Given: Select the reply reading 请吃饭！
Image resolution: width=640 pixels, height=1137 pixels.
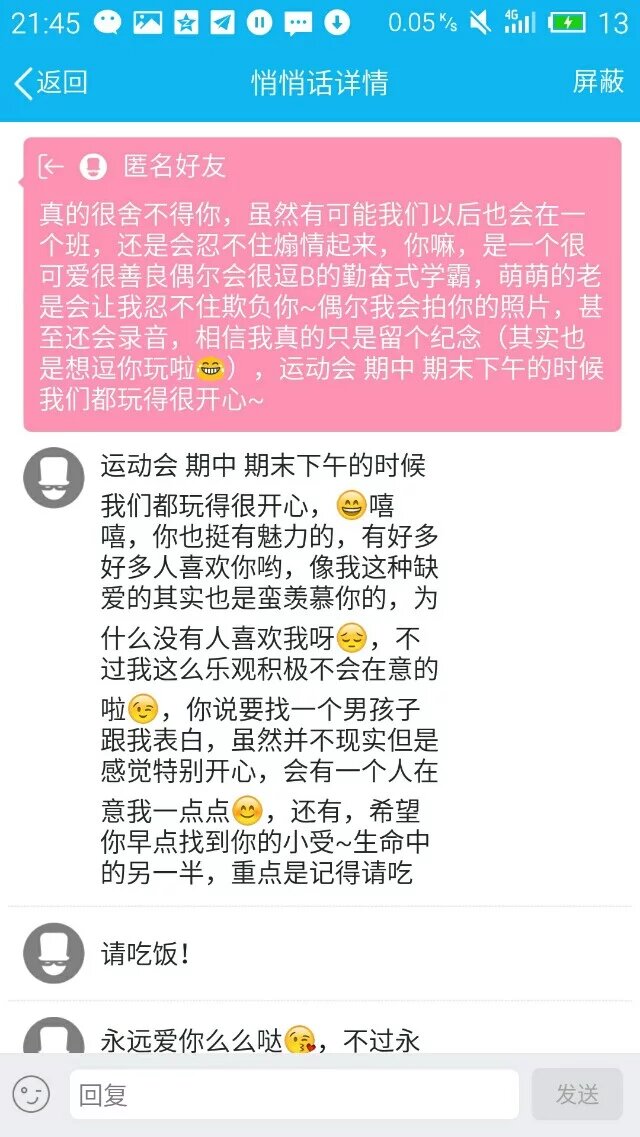Looking at the screenshot, I should [x=146, y=953].
